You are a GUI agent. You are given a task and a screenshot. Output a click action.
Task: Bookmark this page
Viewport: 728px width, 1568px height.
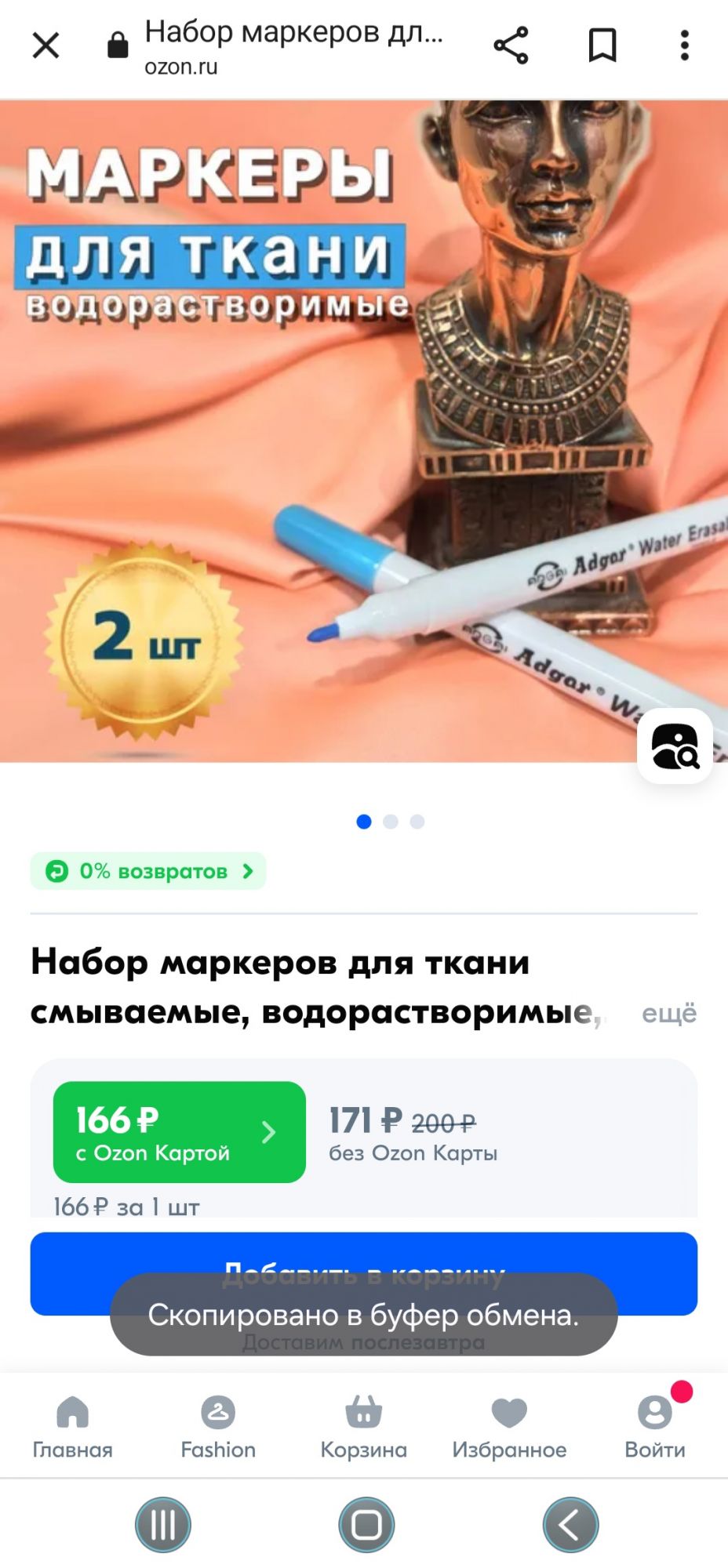click(x=602, y=45)
